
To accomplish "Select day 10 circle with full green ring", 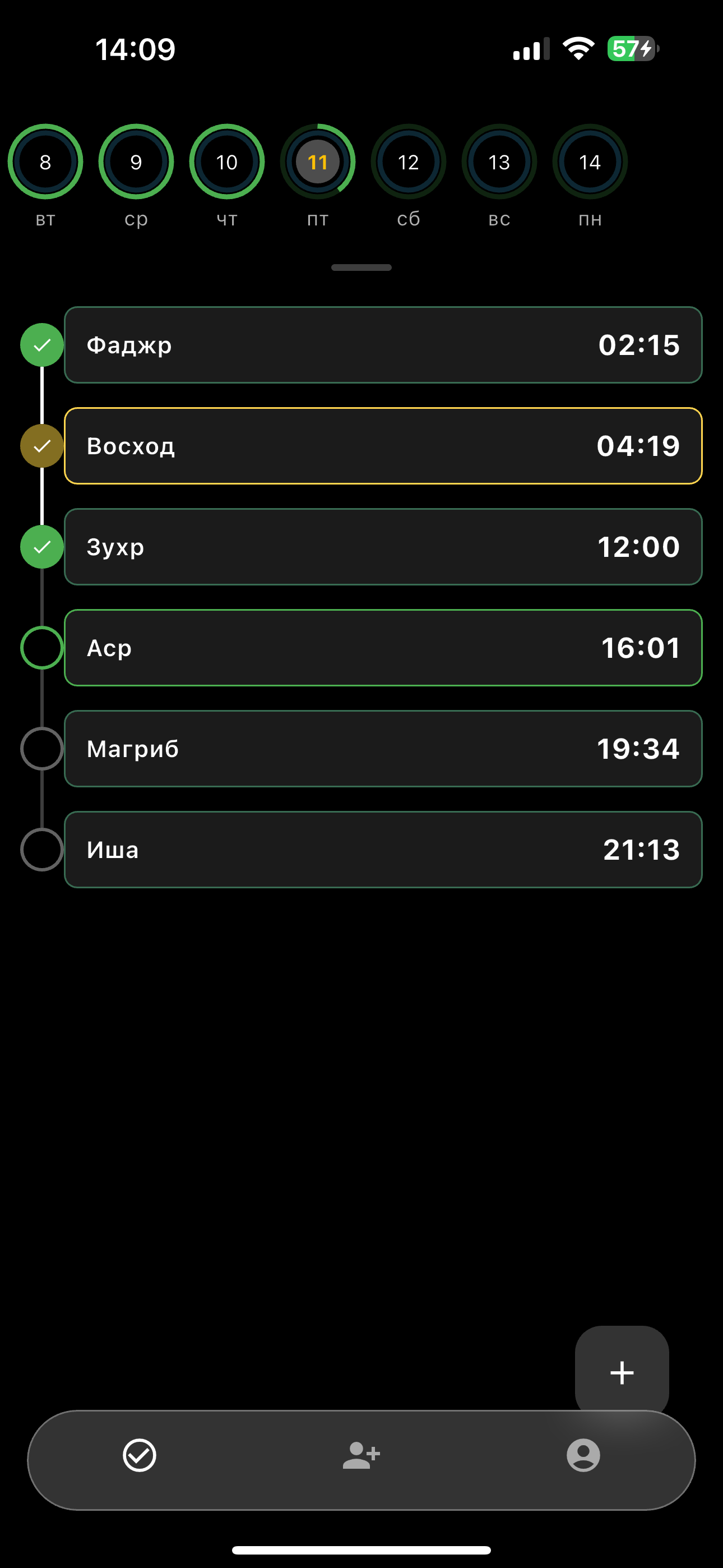I will [x=227, y=162].
